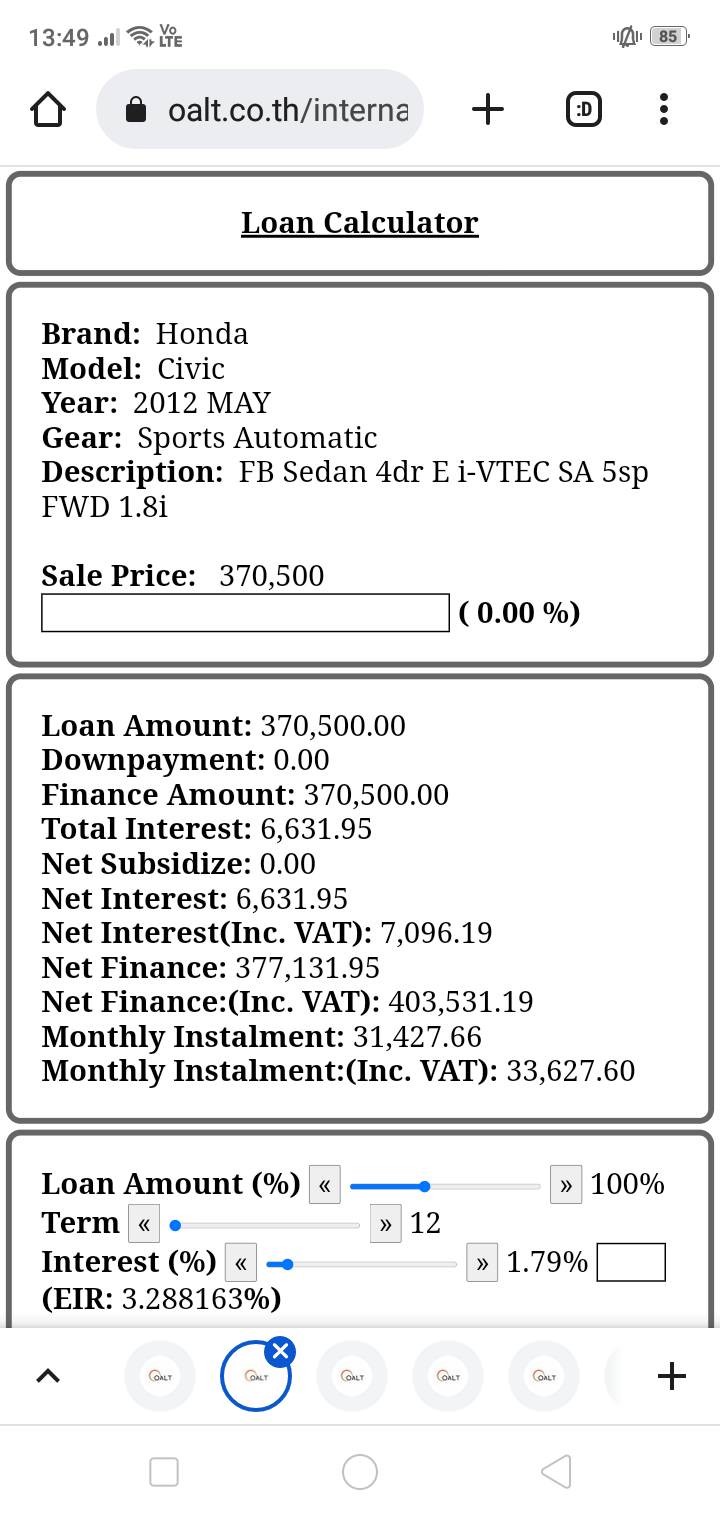Close the current selected tab
Image resolution: width=720 pixels, height=1520 pixels.
tap(280, 1352)
